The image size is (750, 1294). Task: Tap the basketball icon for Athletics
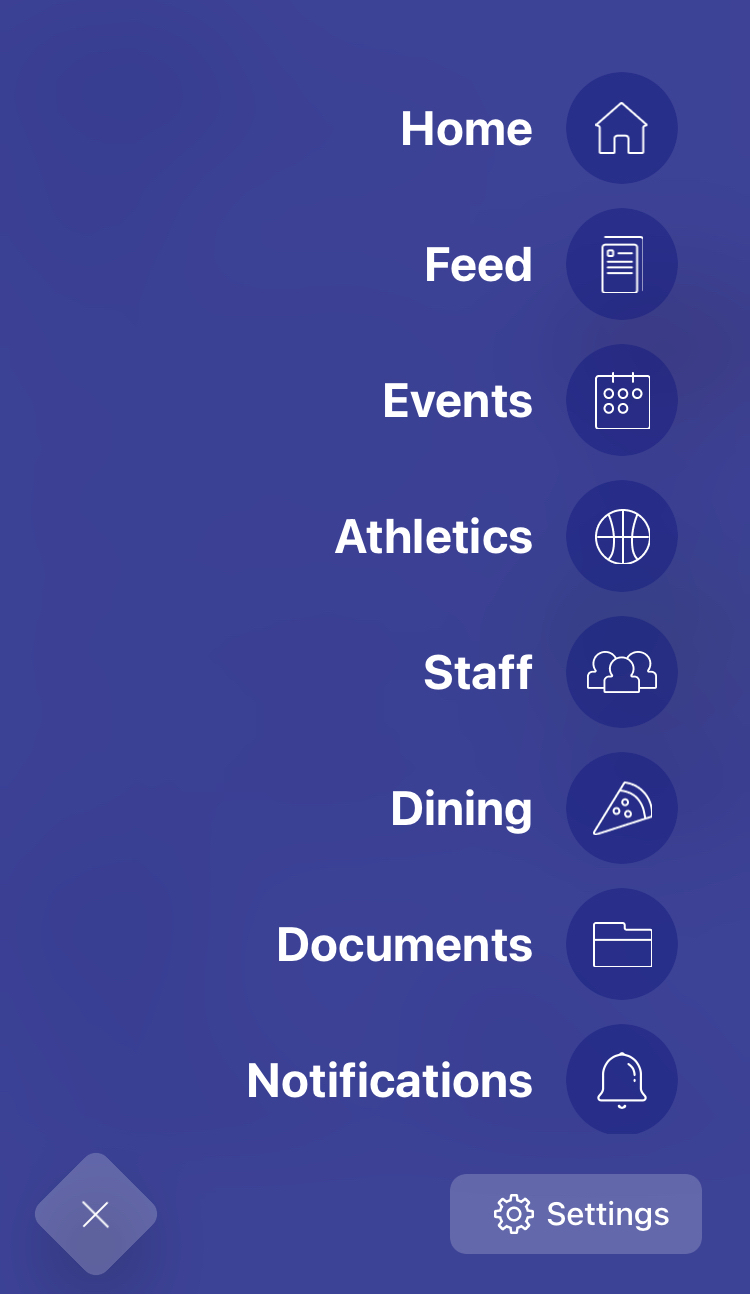pos(622,536)
